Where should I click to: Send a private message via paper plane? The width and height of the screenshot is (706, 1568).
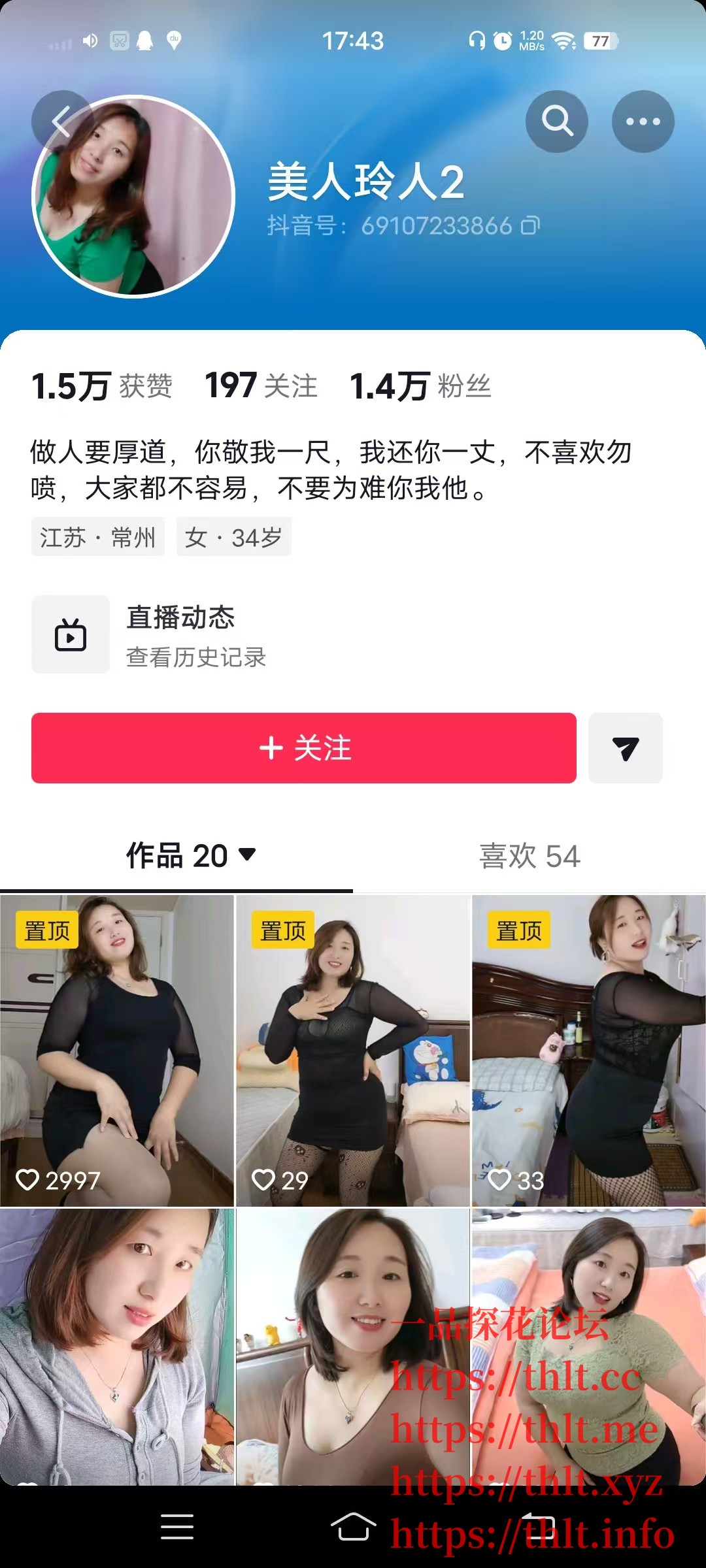tap(626, 748)
